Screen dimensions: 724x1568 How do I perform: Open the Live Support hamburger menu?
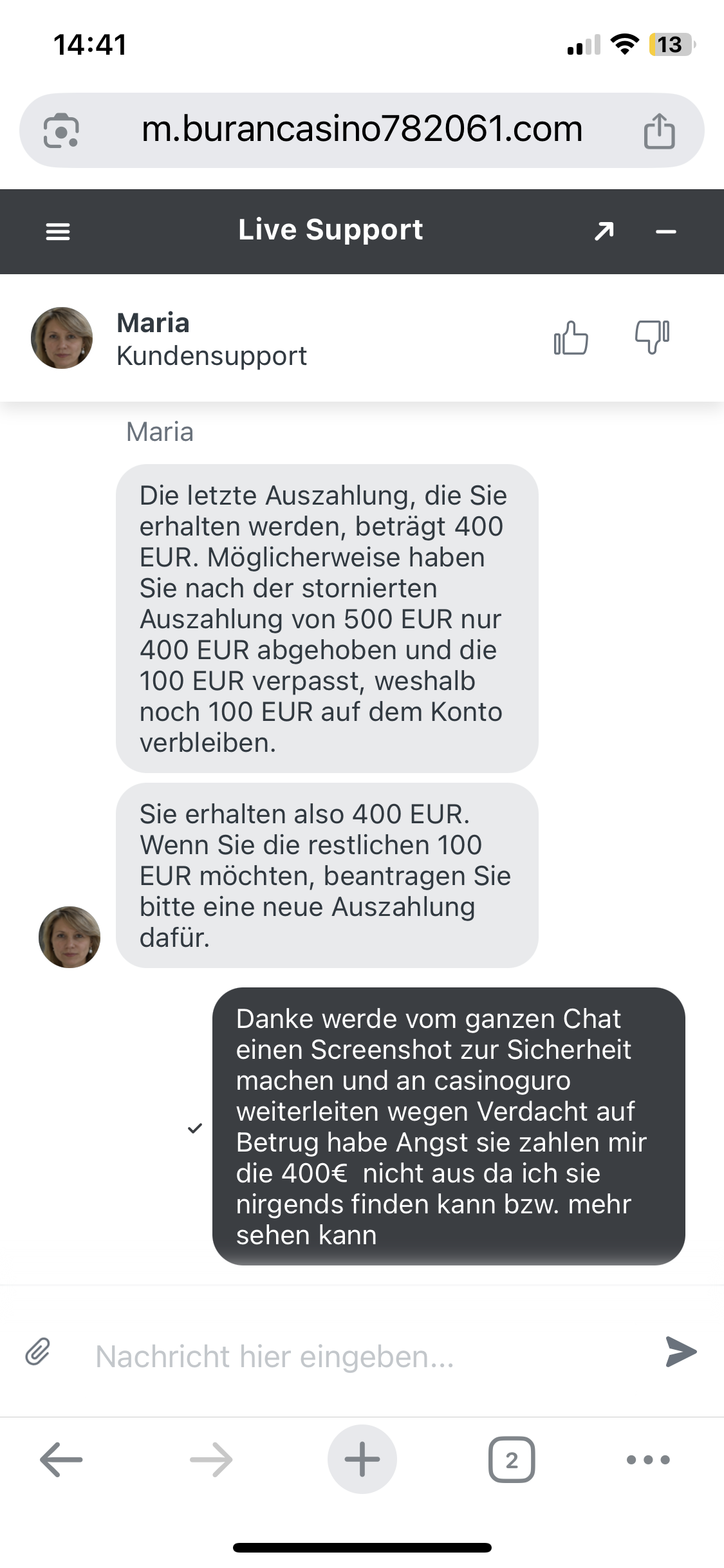pos(58,232)
